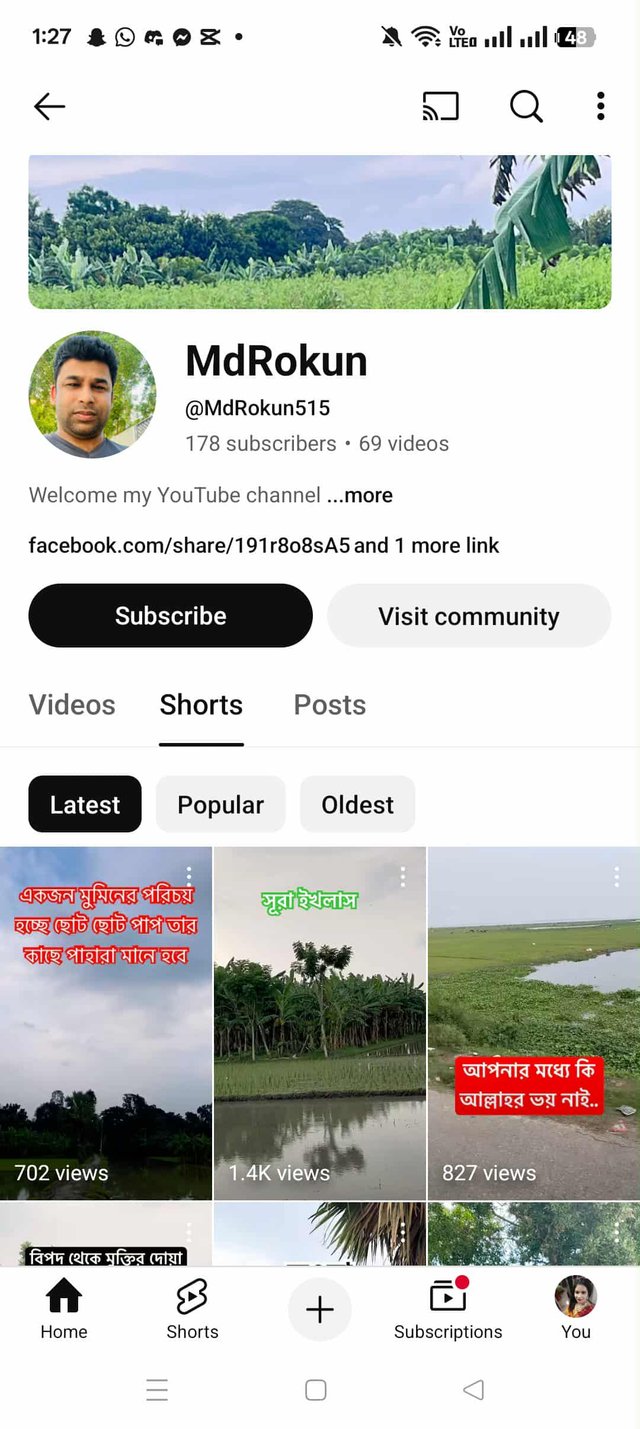
Task: Go to the Home tab
Action: [x=64, y=1309]
